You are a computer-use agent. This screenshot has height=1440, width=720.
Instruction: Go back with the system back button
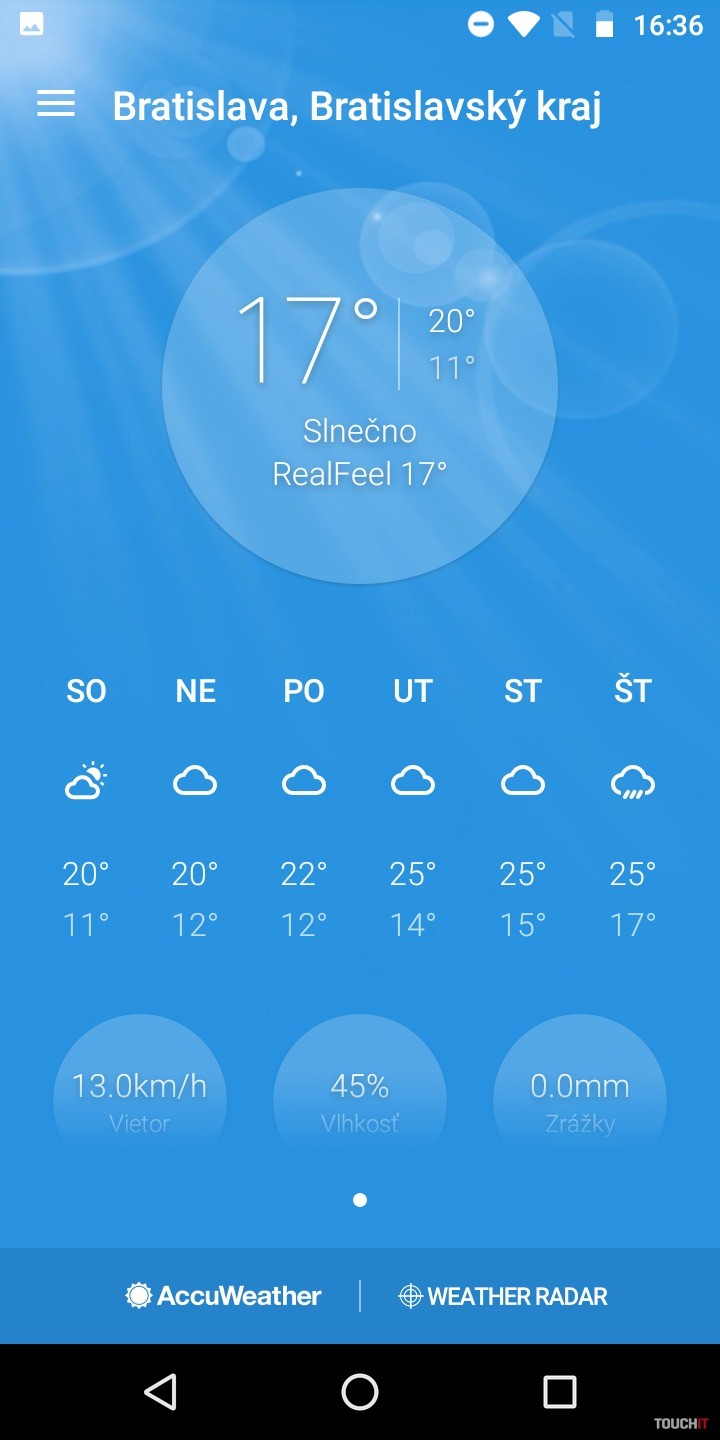160,1391
